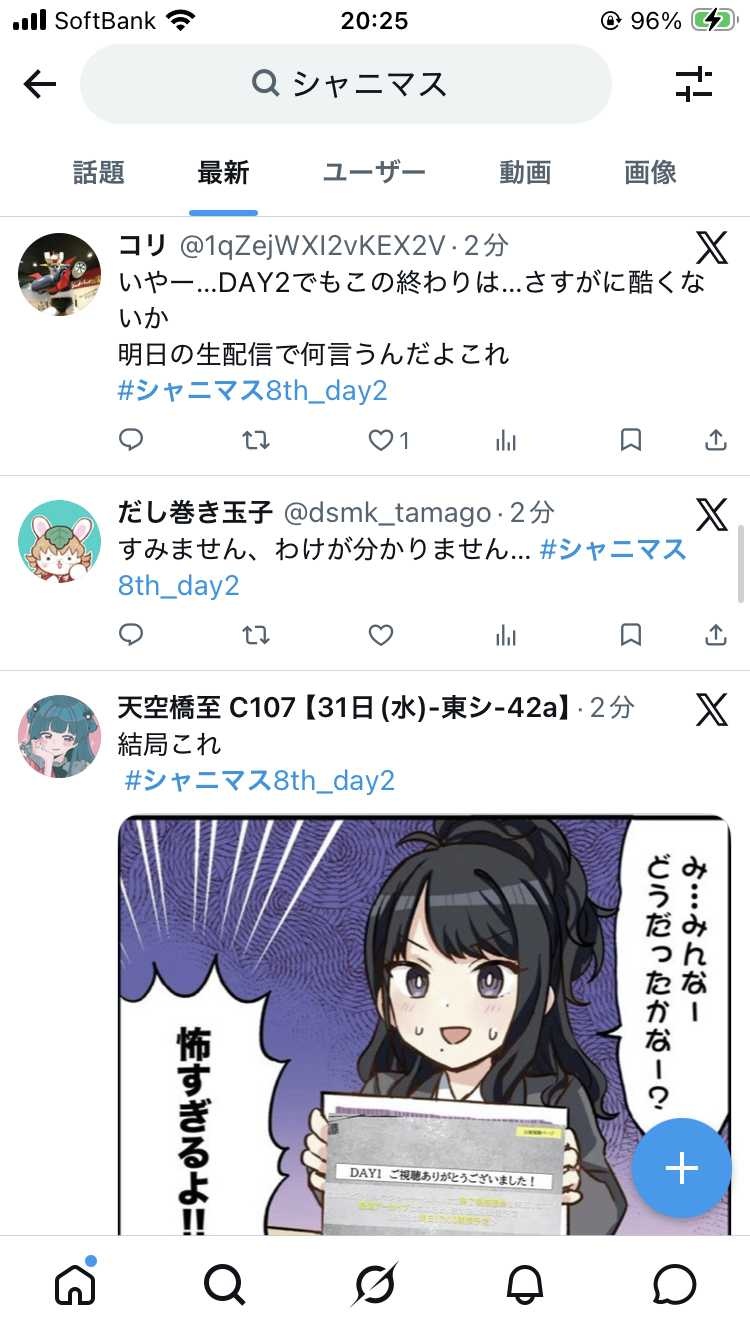The height and width of the screenshot is (1334, 750).
Task: Switch to the 動画 tab
Action: click(525, 173)
